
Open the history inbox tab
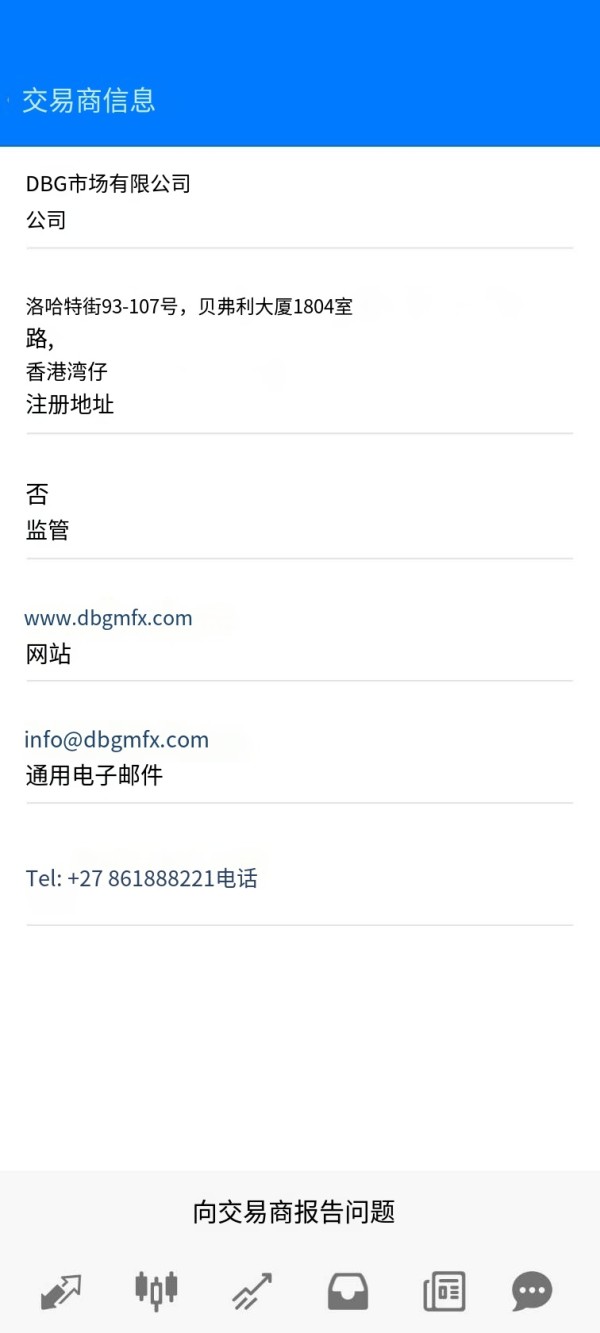click(348, 1291)
